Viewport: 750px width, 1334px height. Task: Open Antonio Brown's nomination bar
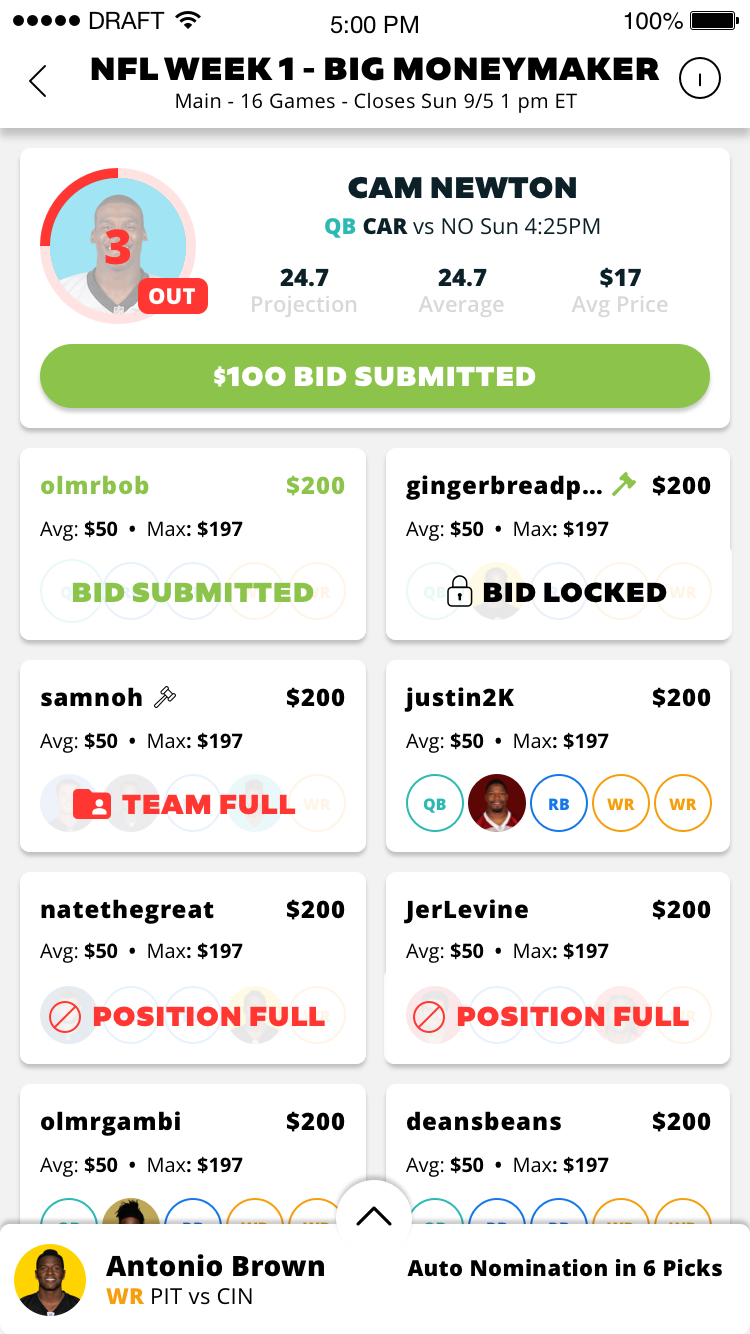(375, 1279)
